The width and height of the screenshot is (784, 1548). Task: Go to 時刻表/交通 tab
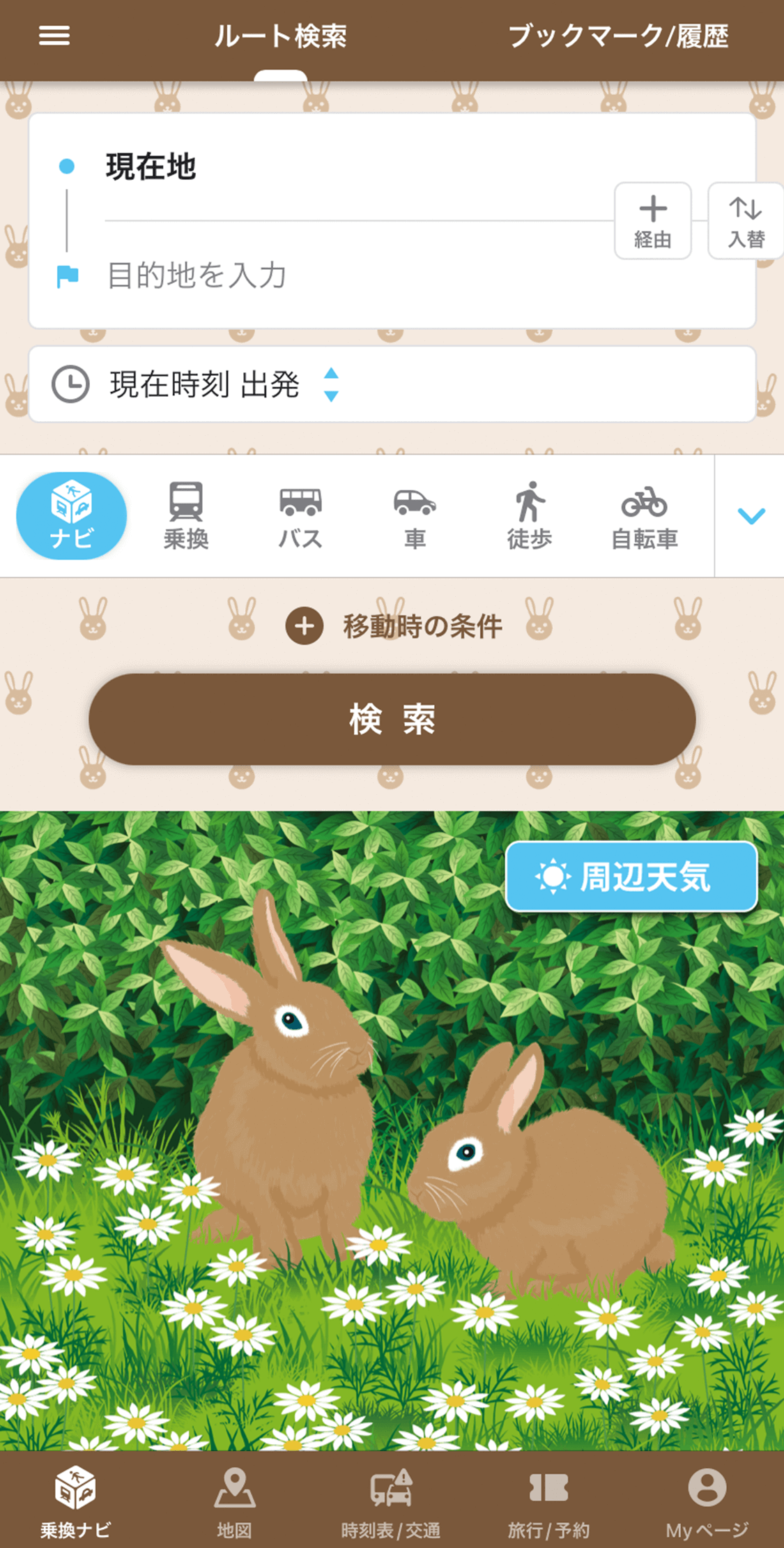391,1501
